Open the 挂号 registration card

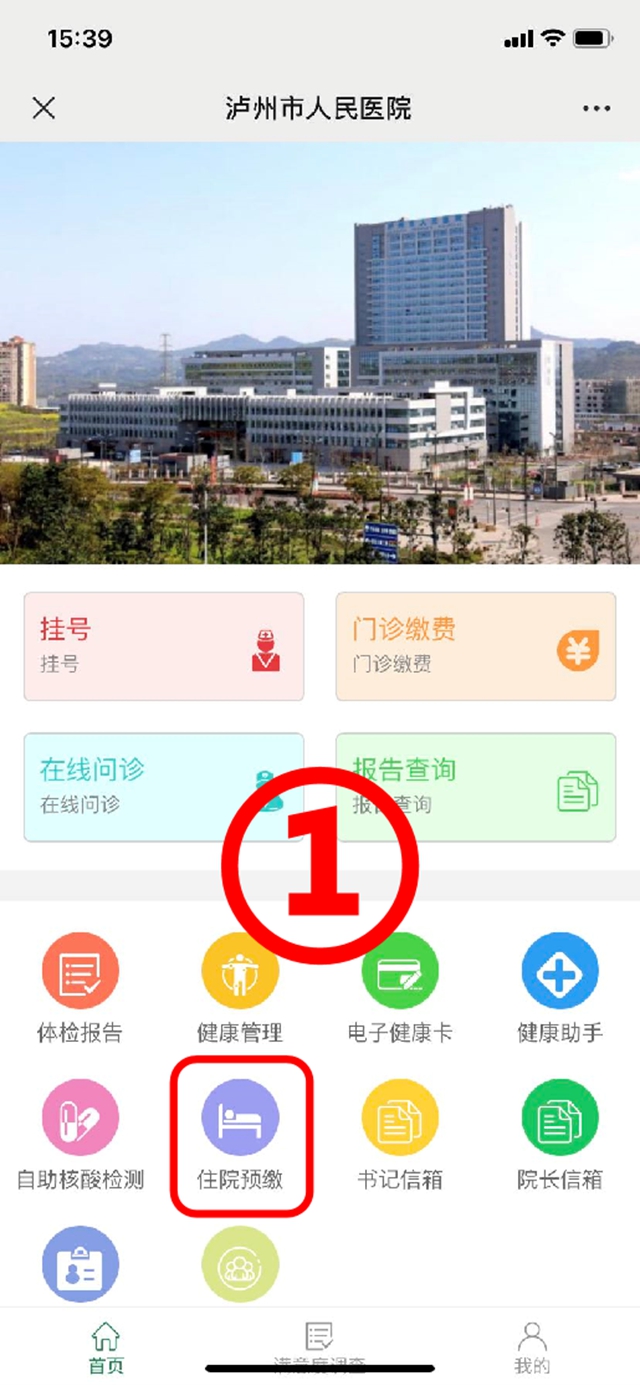(x=163, y=646)
